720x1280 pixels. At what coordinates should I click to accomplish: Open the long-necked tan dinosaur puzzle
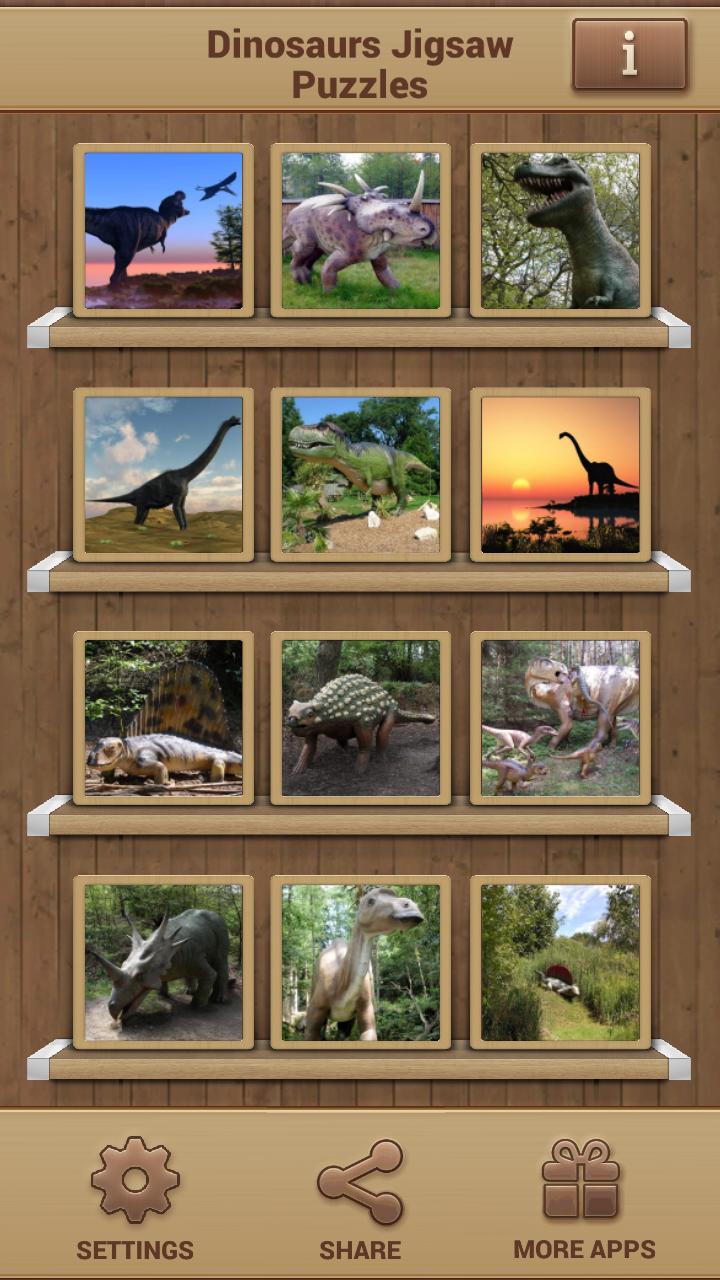[x=360, y=962]
